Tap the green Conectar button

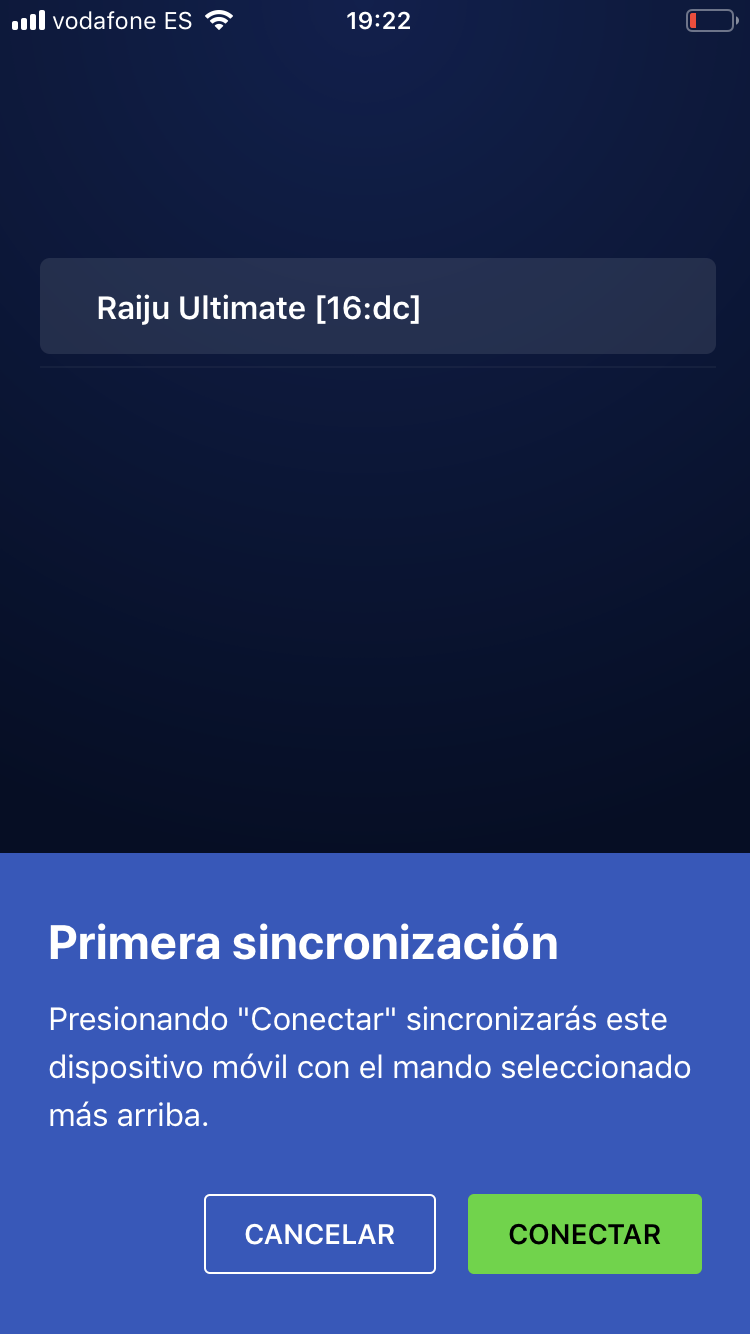point(584,1234)
